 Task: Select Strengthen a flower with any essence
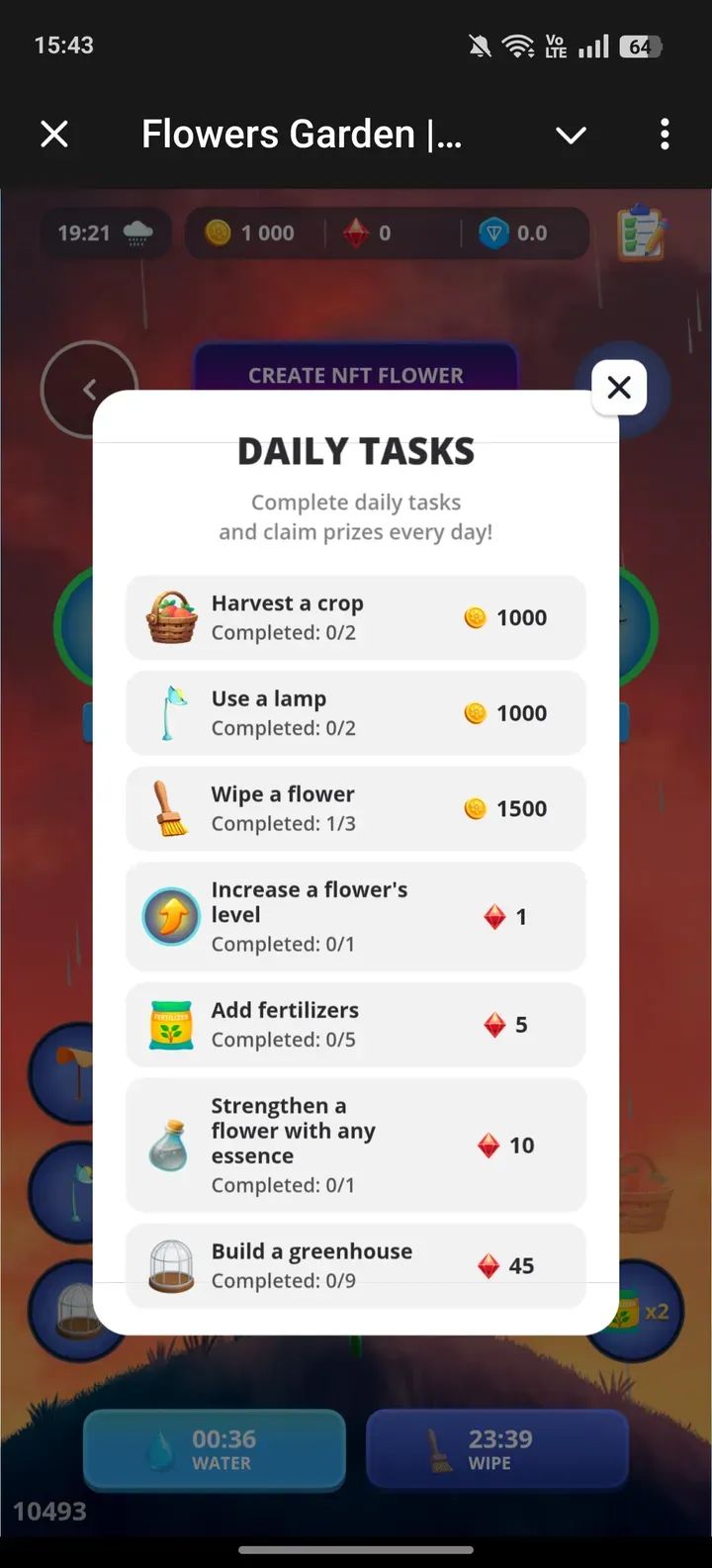coord(356,1145)
